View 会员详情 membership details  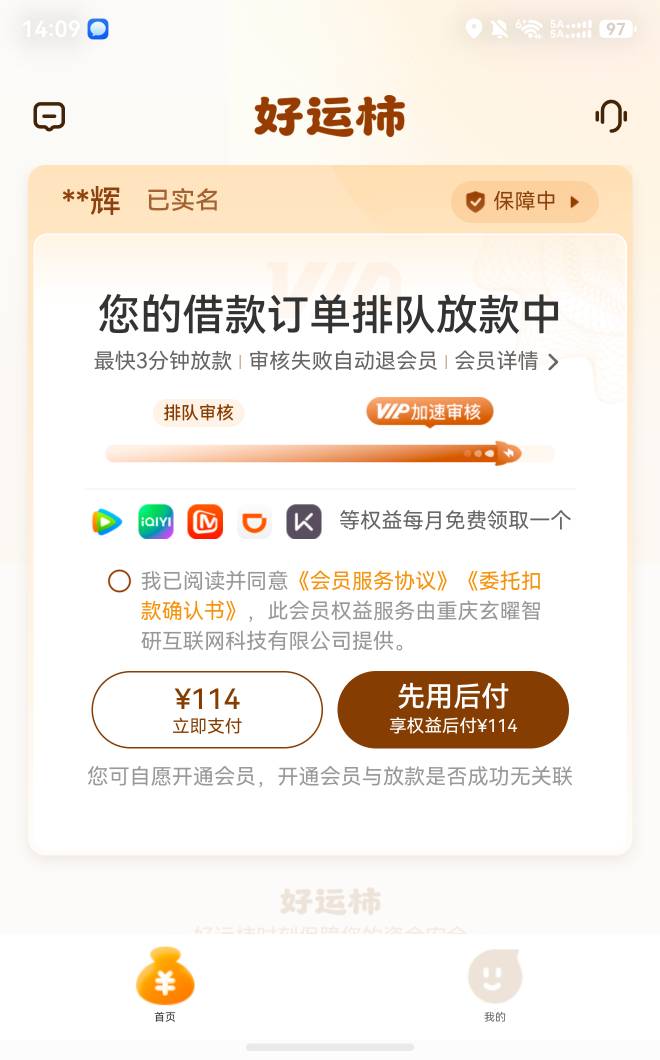[x=506, y=361]
